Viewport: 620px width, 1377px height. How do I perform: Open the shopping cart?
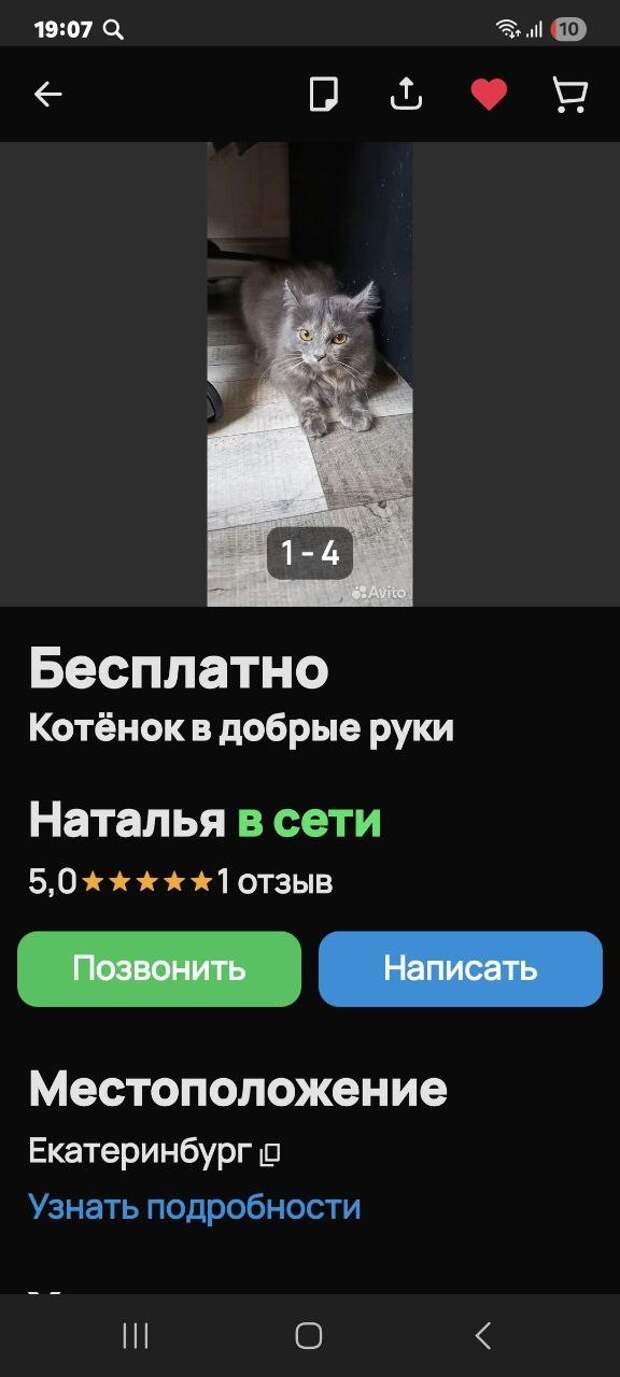coord(570,95)
